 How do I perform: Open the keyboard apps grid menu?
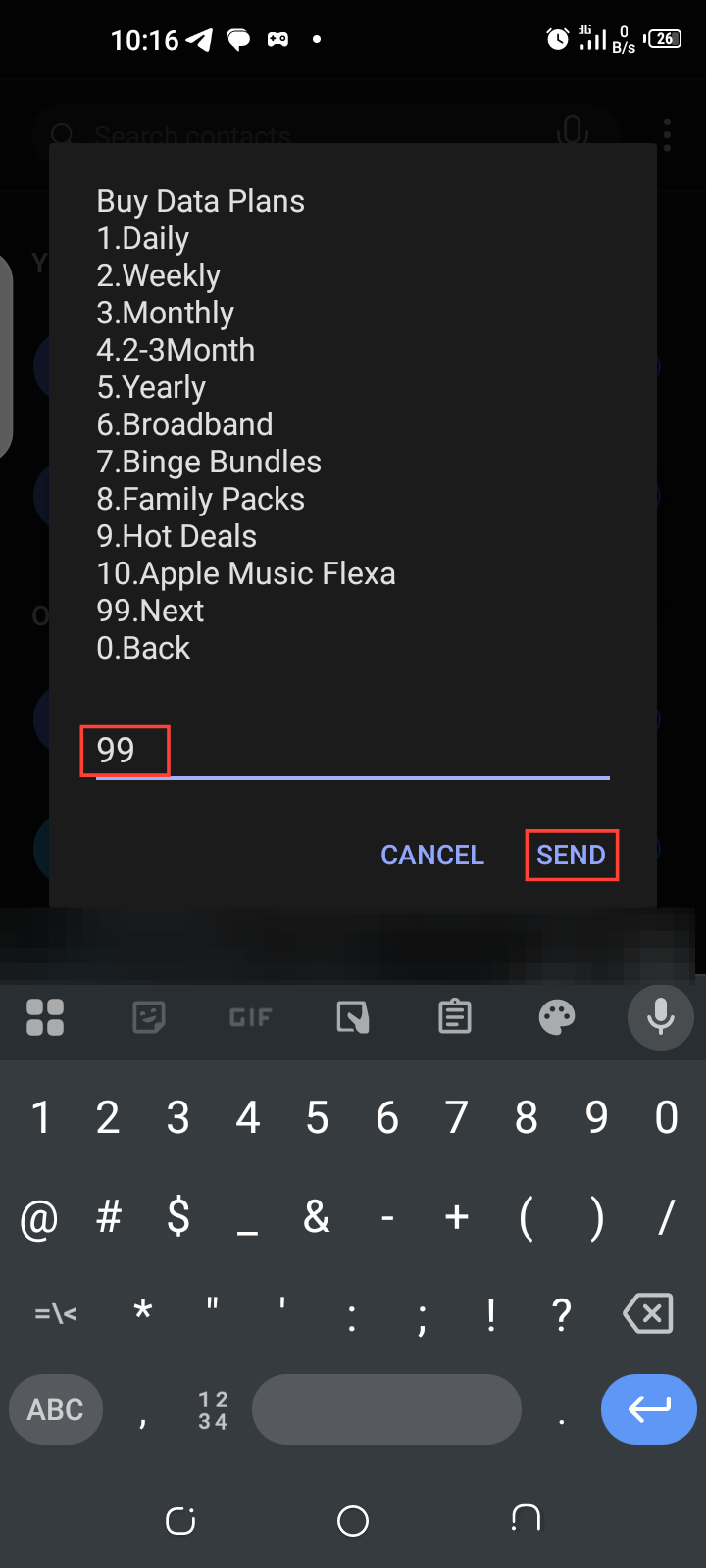pos(45,1017)
